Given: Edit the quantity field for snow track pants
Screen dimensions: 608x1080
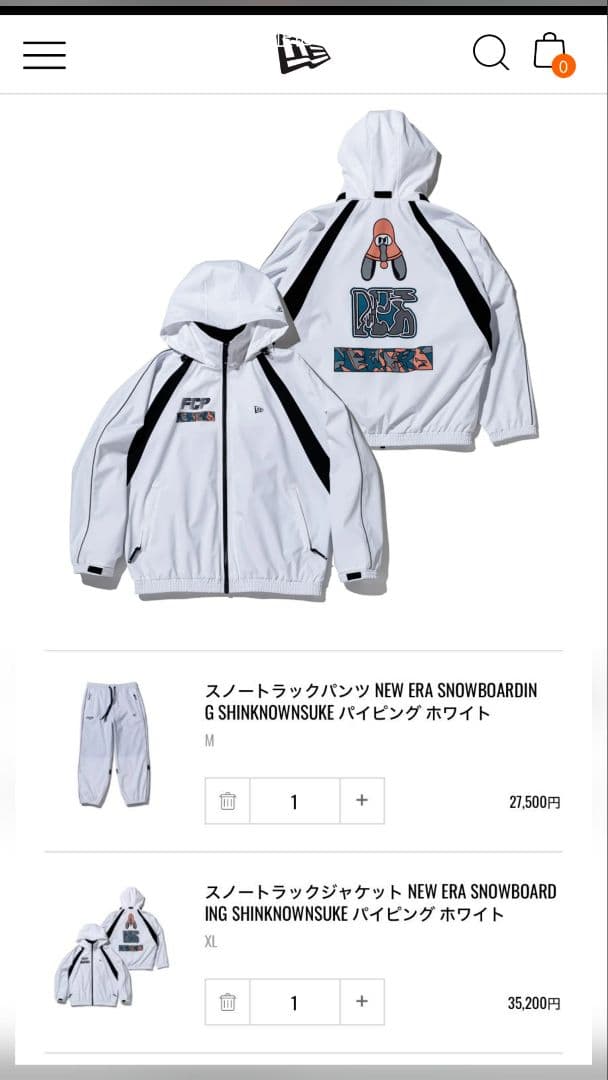Looking at the screenshot, I should pyautogui.click(x=294, y=801).
